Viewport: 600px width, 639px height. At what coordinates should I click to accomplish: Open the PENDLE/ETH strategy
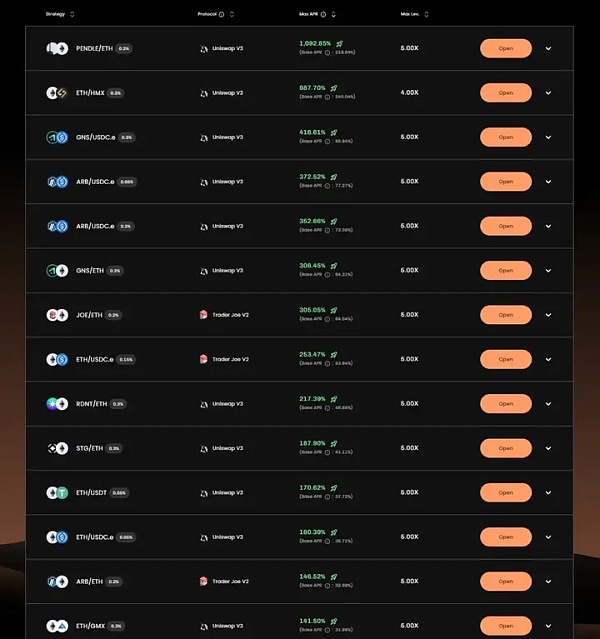click(505, 48)
